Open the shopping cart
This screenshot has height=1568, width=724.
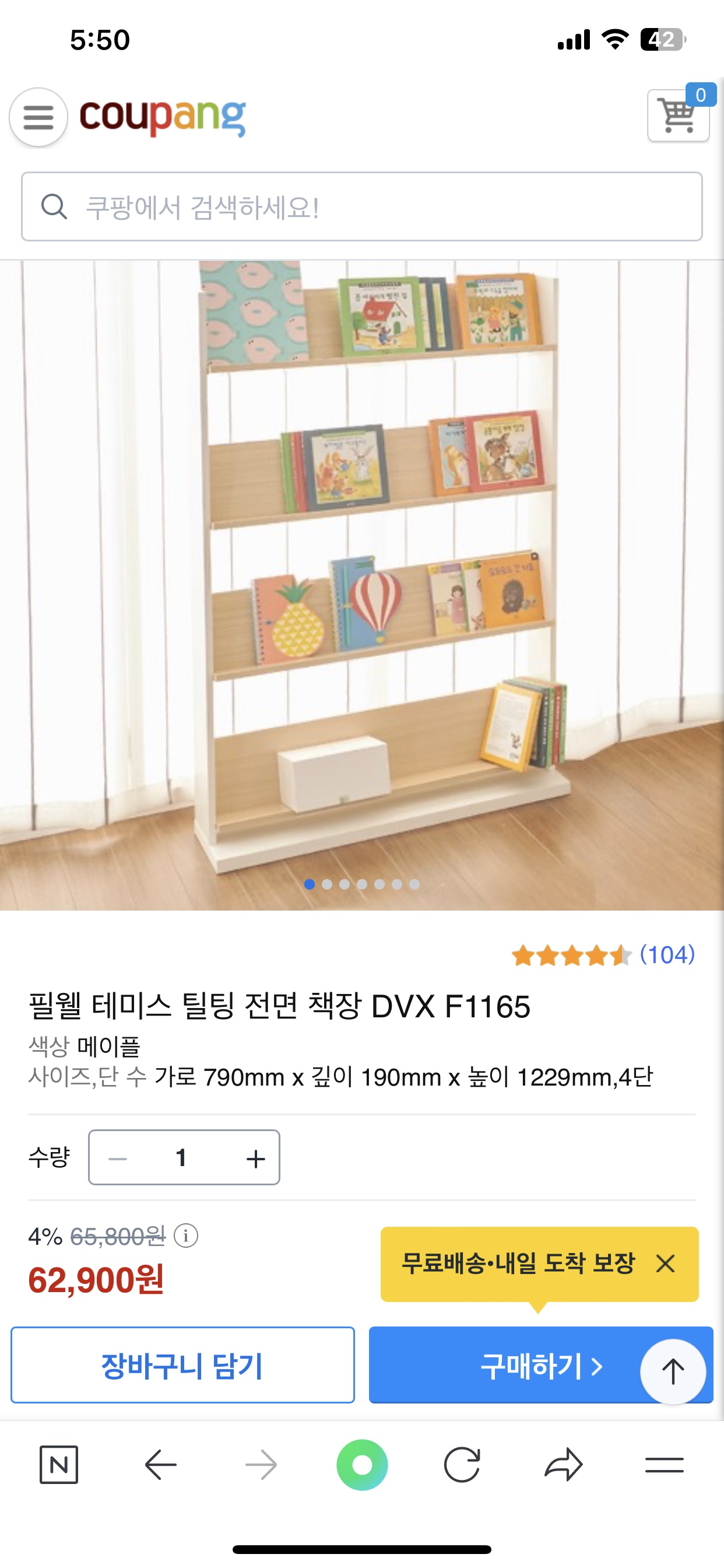[x=678, y=116]
